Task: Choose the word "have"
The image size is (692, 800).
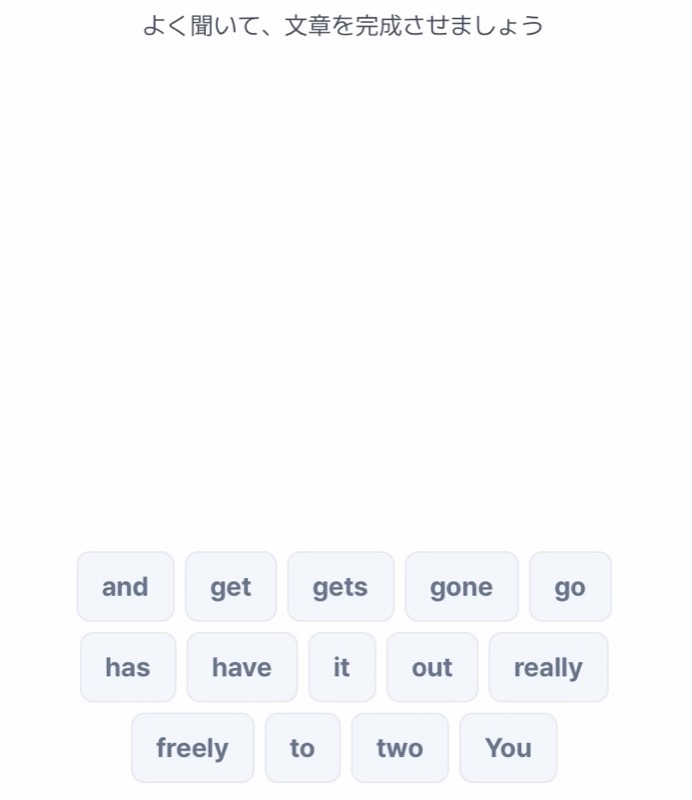Action: tap(242, 667)
